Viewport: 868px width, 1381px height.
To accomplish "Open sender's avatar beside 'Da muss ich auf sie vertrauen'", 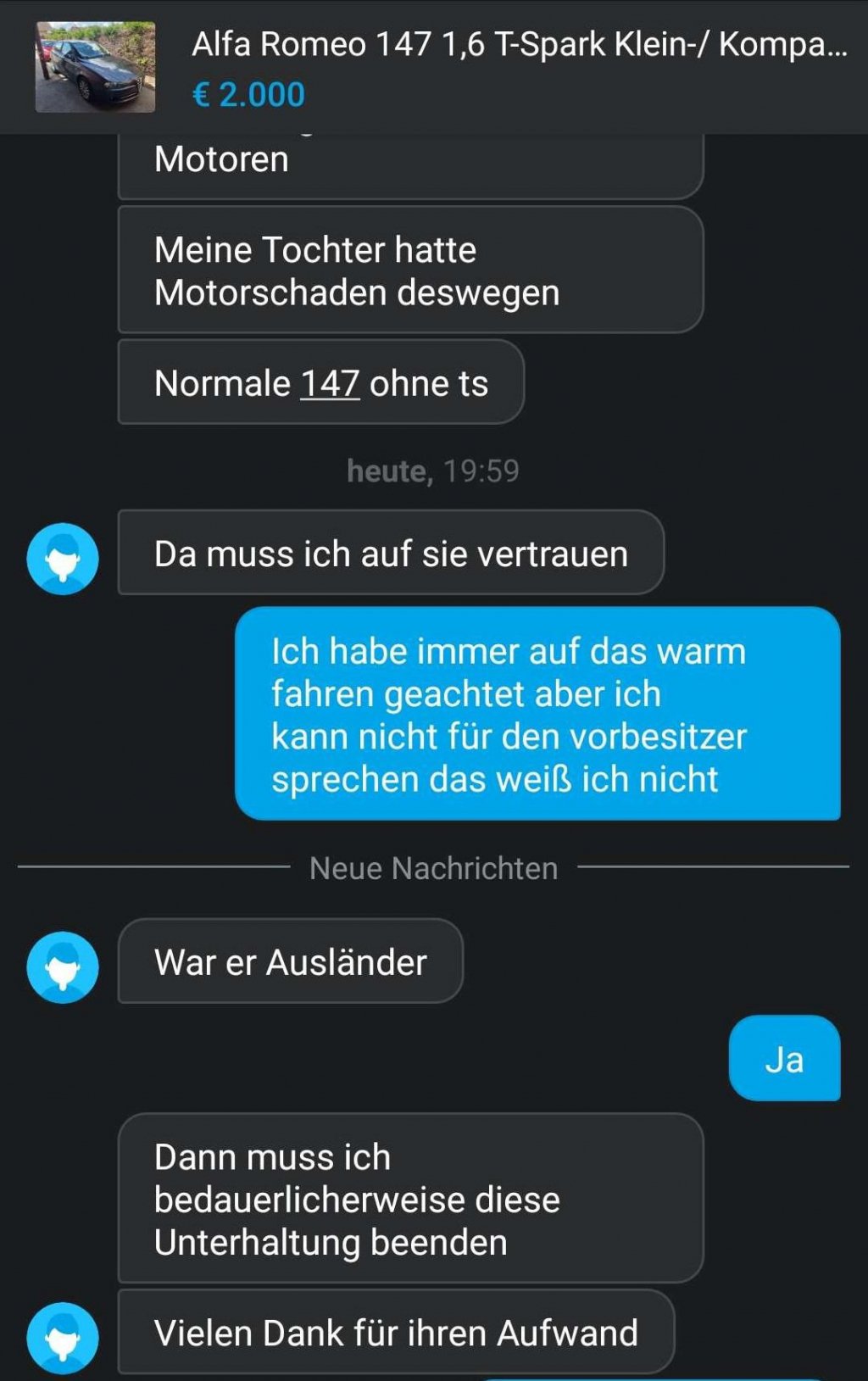I will (x=63, y=559).
